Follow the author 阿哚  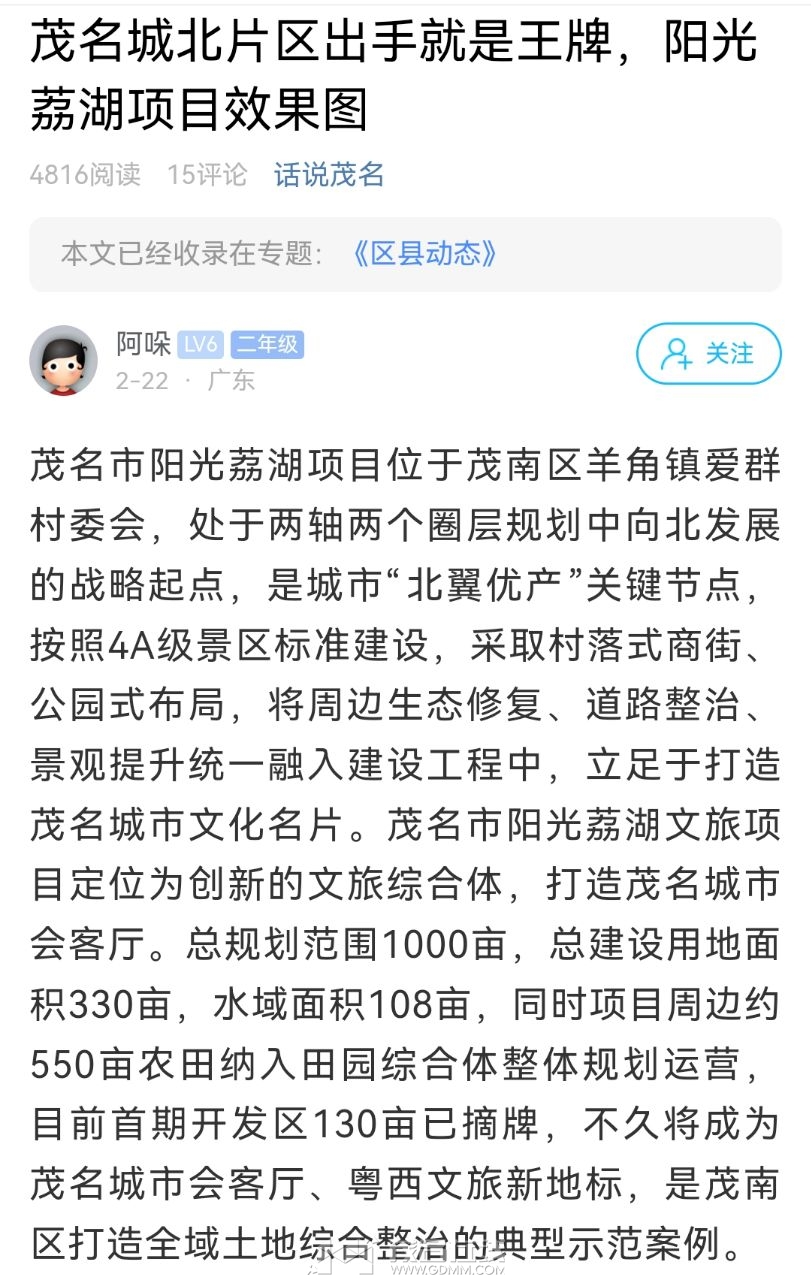coord(708,354)
